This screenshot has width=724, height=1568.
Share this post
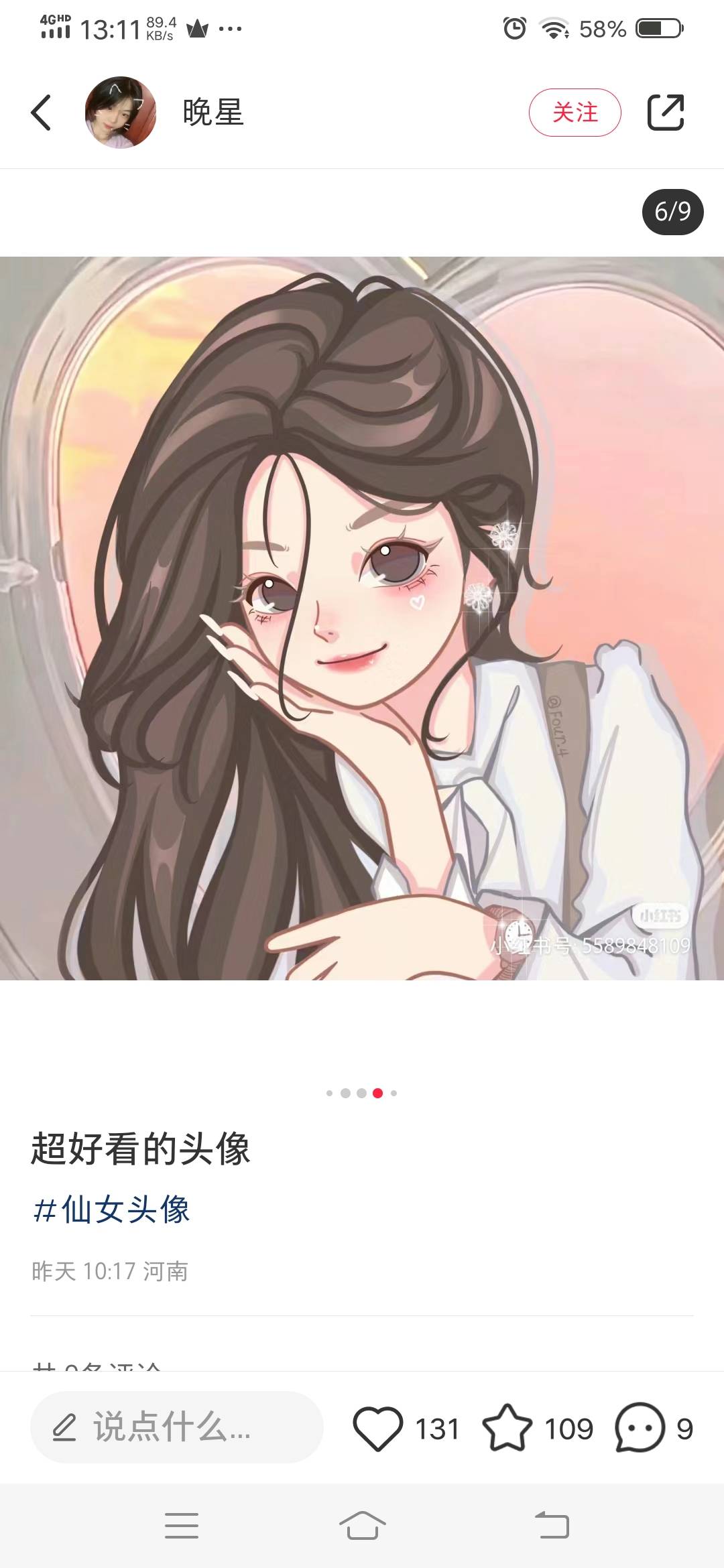click(x=666, y=113)
